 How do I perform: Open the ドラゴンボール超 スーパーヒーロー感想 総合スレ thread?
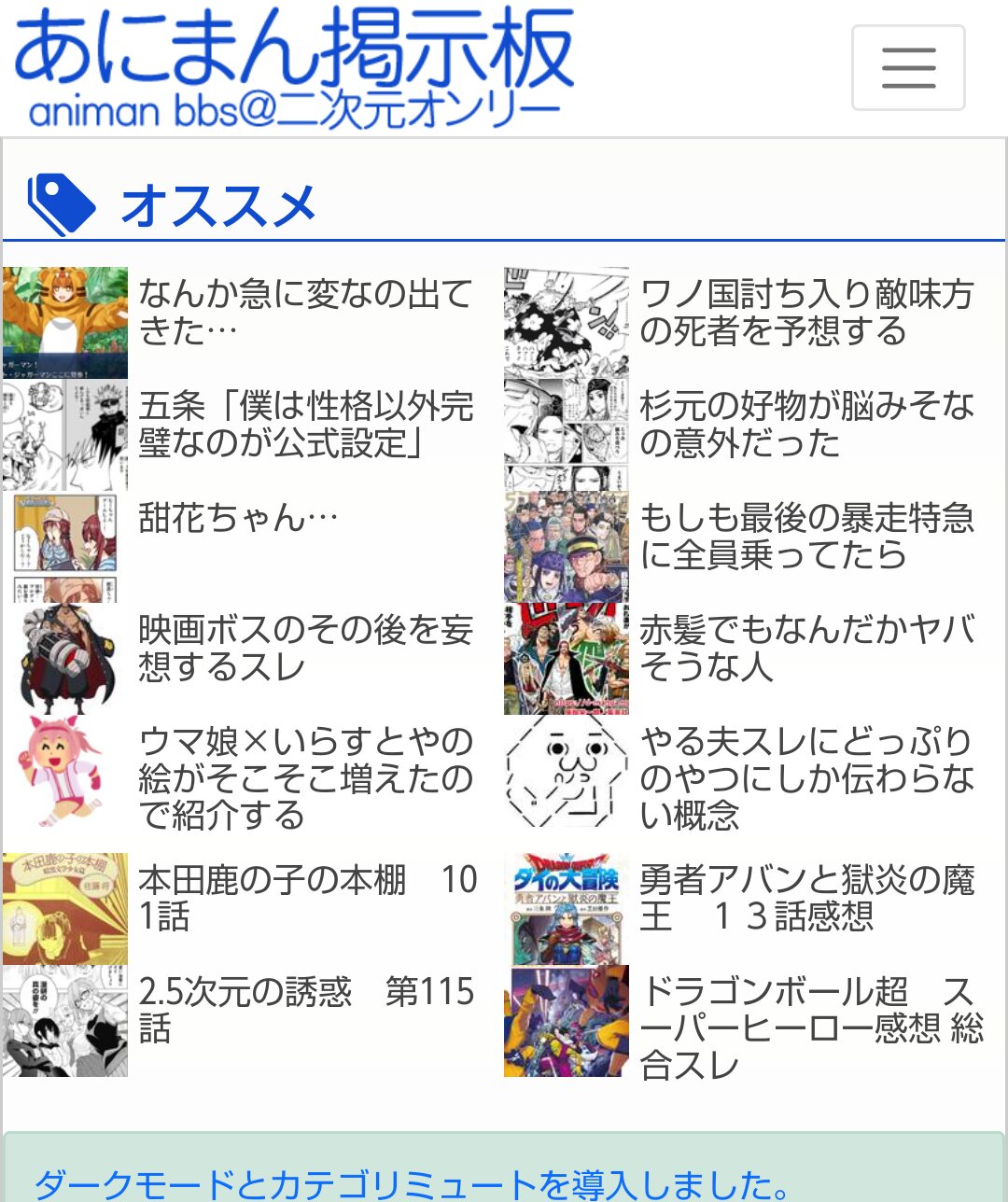coord(805,1027)
